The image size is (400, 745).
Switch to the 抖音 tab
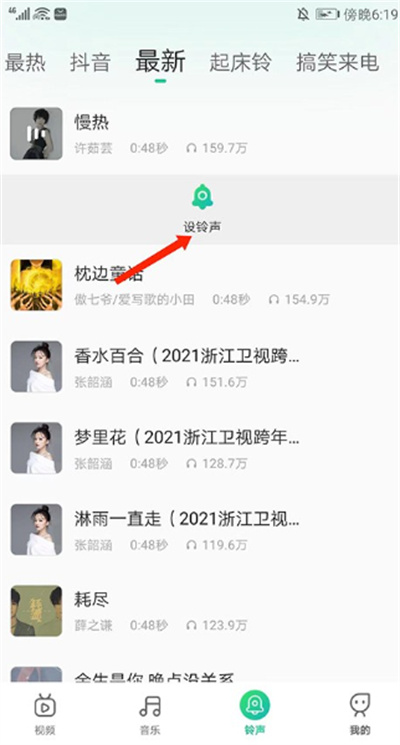[x=90, y=63]
